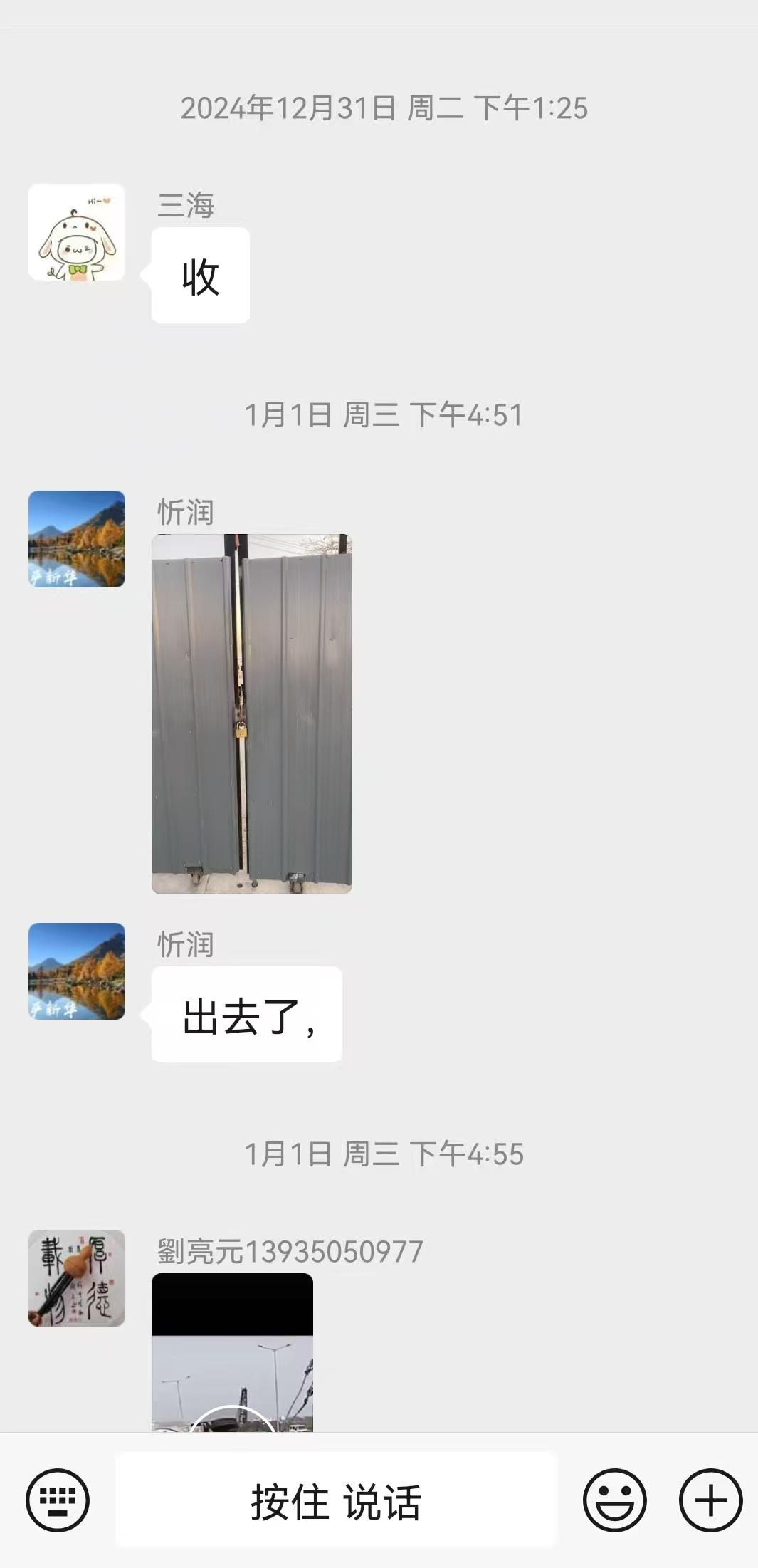Play the video sent by 劉亮元
Viewport: 758px width, 1568px height.
(232, 1373)
